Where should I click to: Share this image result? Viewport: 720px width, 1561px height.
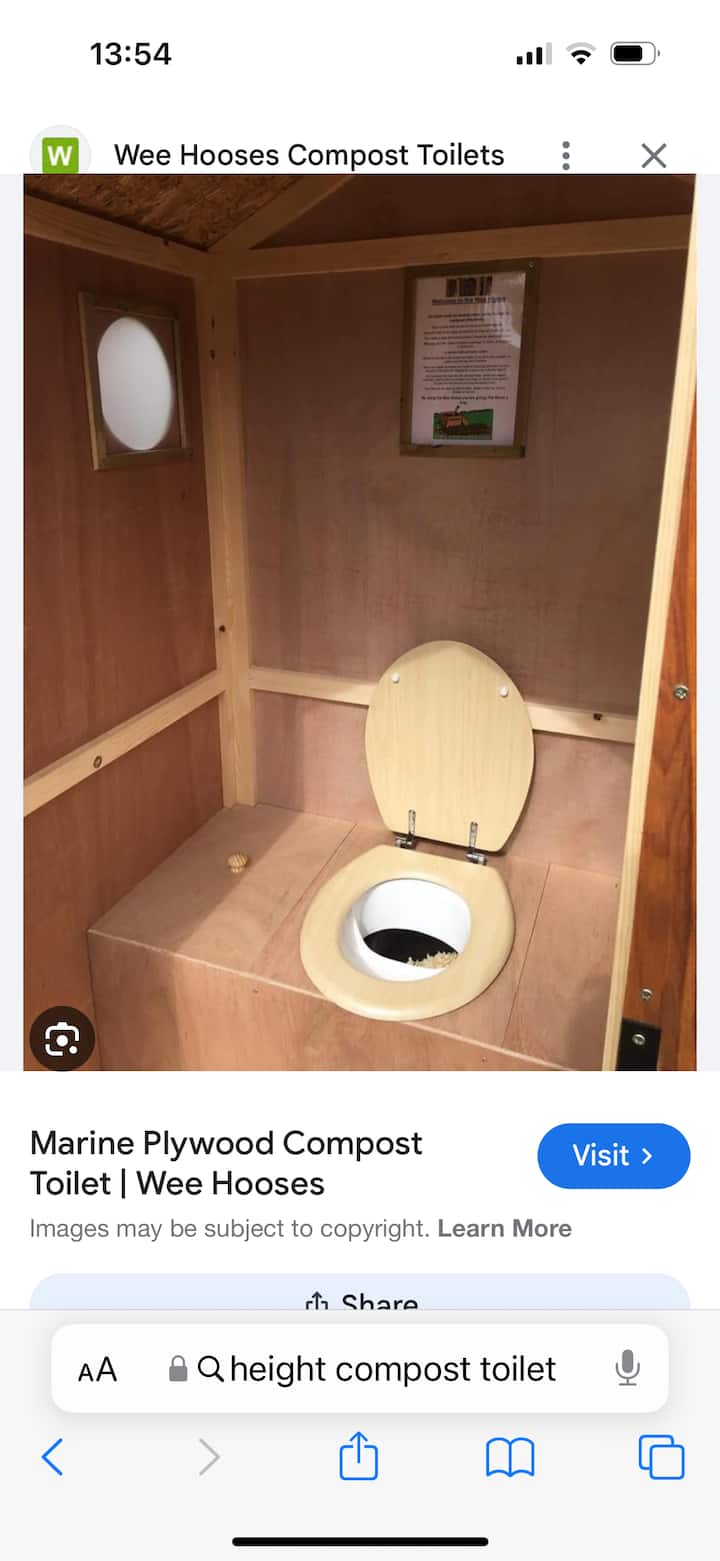click(360, 1299)
